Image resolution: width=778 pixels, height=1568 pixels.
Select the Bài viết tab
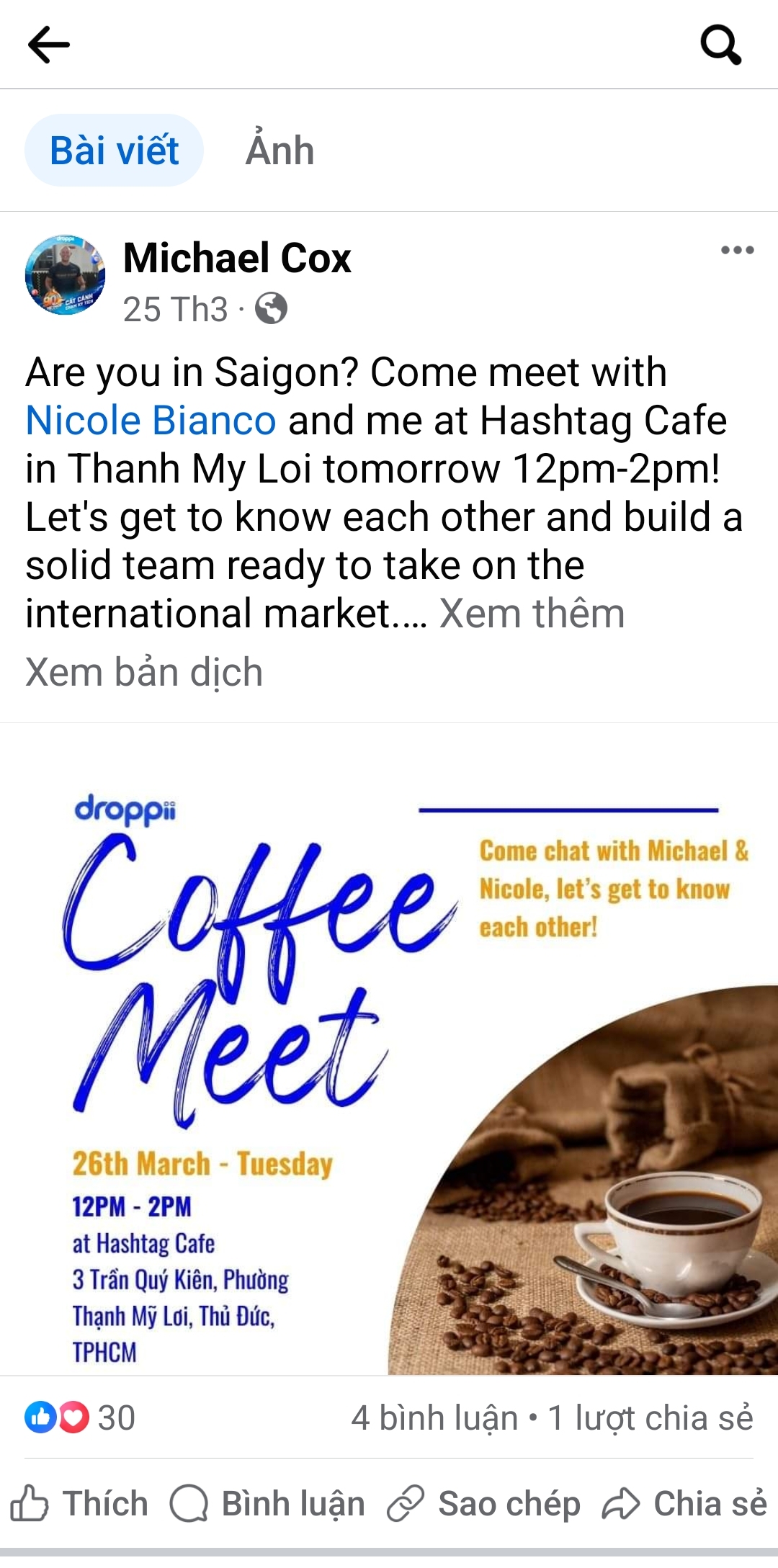coord(115,151)
